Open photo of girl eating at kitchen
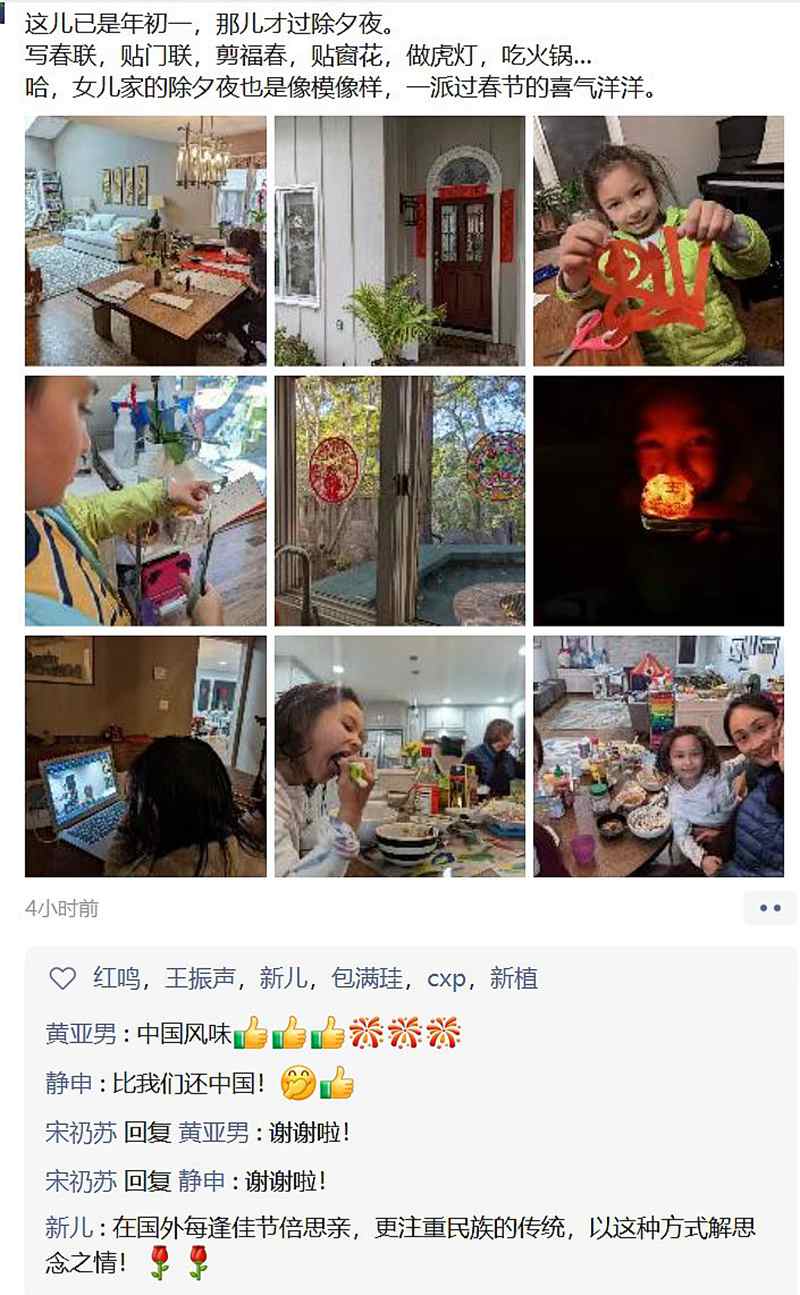800x1295 pixels. point(399,756)
